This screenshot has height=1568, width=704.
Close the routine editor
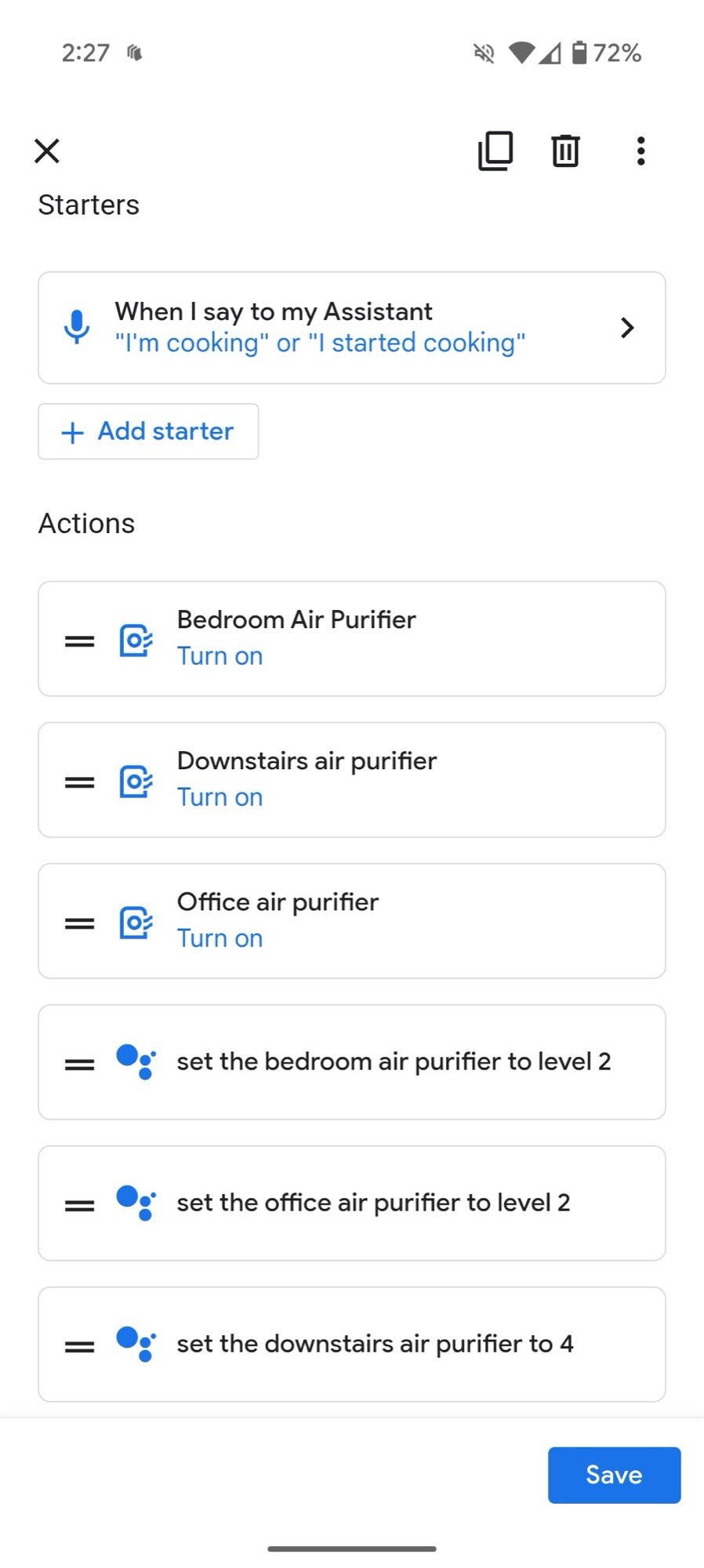pos(47,151)
